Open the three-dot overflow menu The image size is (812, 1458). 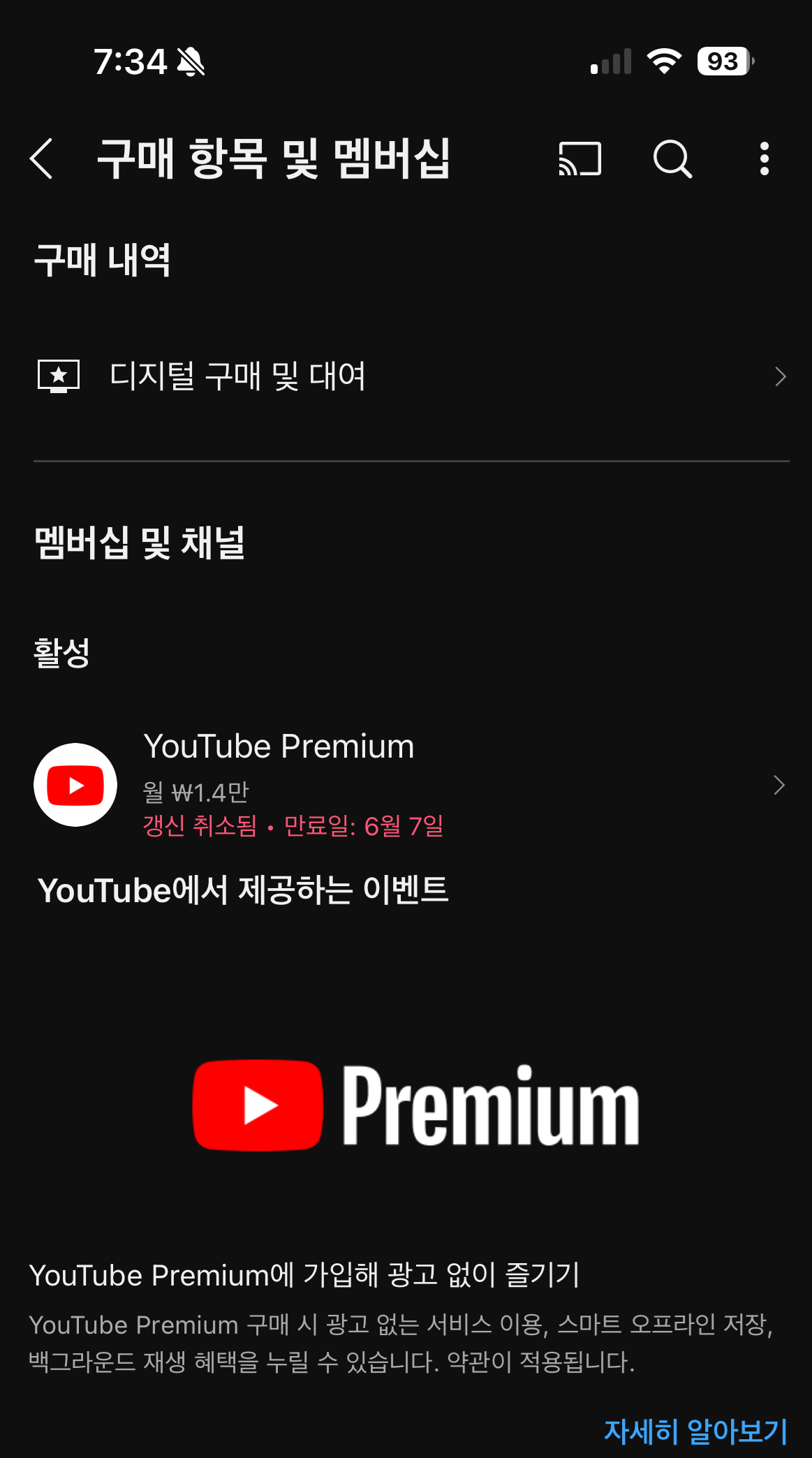point(765,159)
